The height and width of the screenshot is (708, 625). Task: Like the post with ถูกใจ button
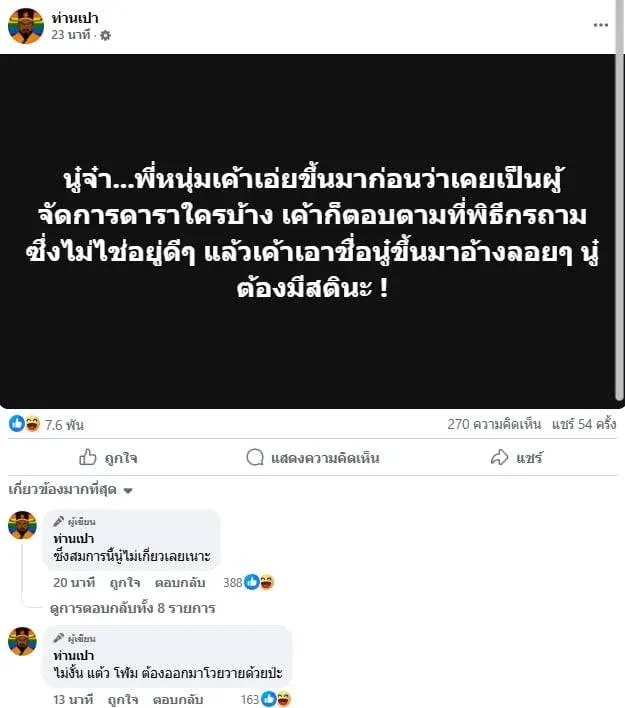[x=108, y=458]
